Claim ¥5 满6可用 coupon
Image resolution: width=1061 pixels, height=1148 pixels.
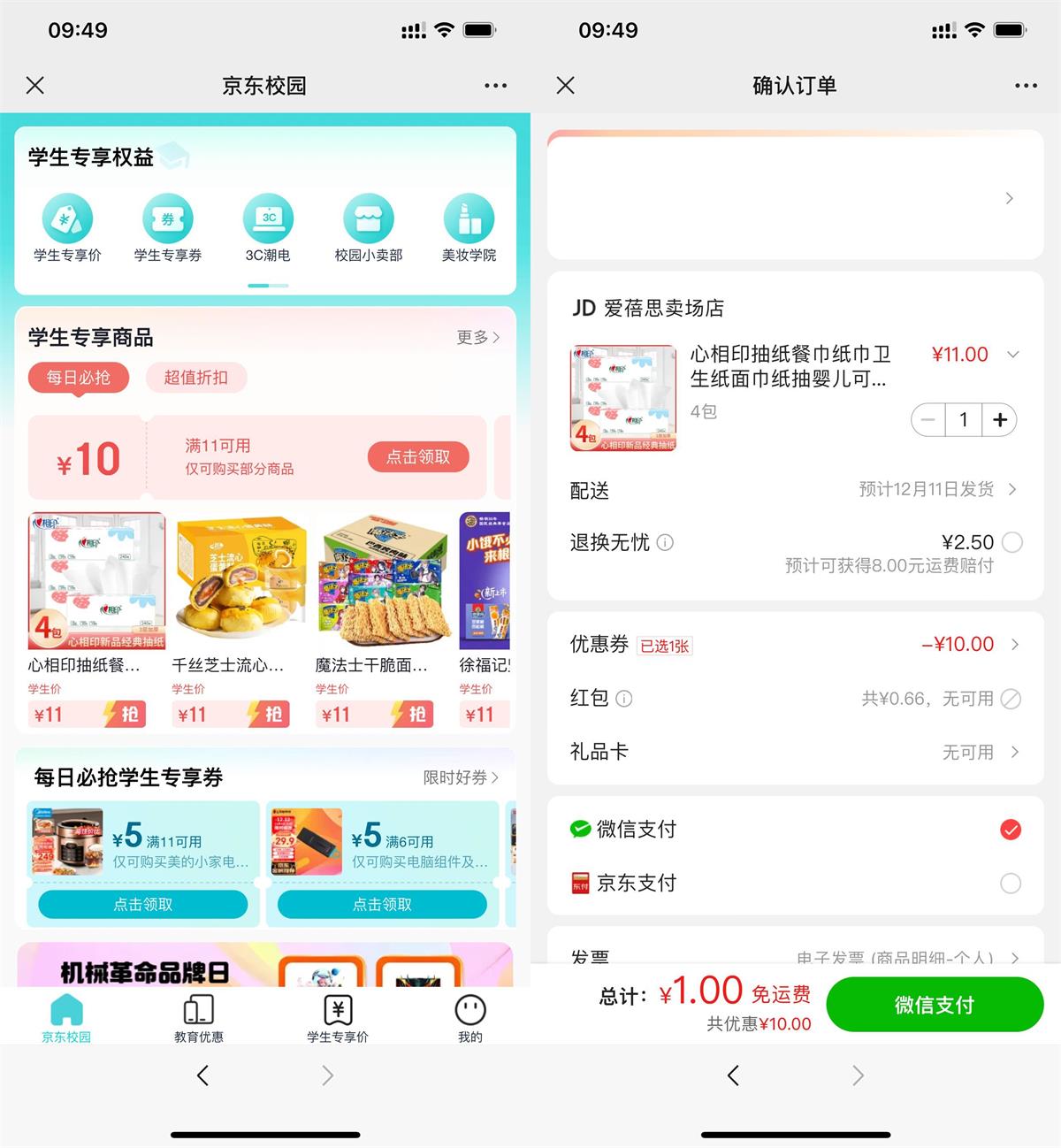[x=382, y=904]
